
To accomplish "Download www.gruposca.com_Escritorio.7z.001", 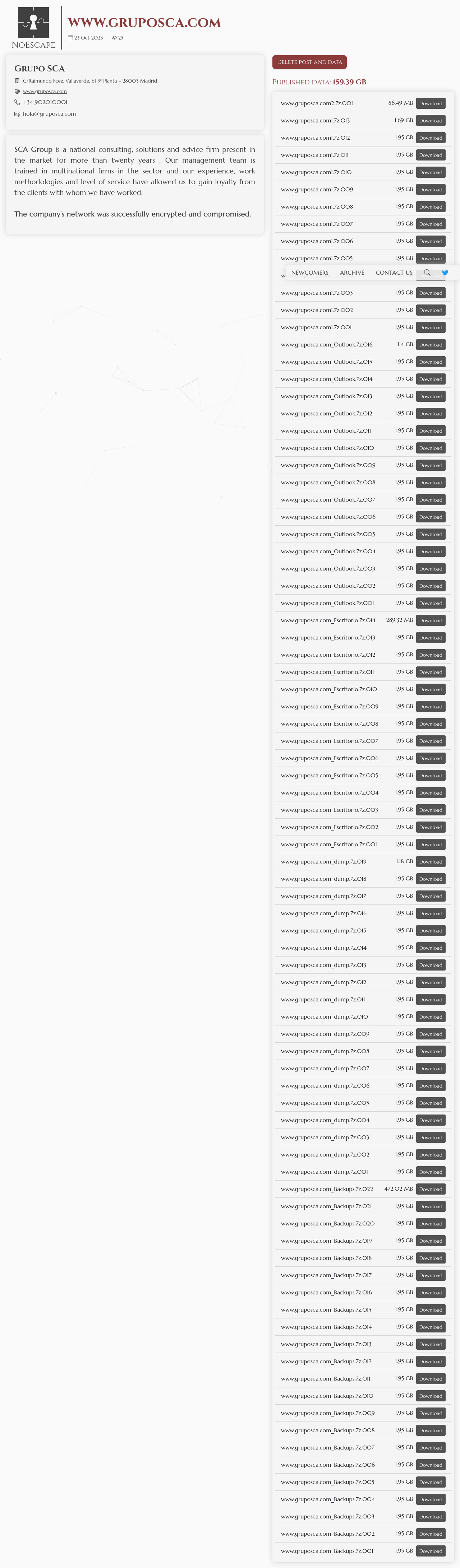I will point(430,844).
